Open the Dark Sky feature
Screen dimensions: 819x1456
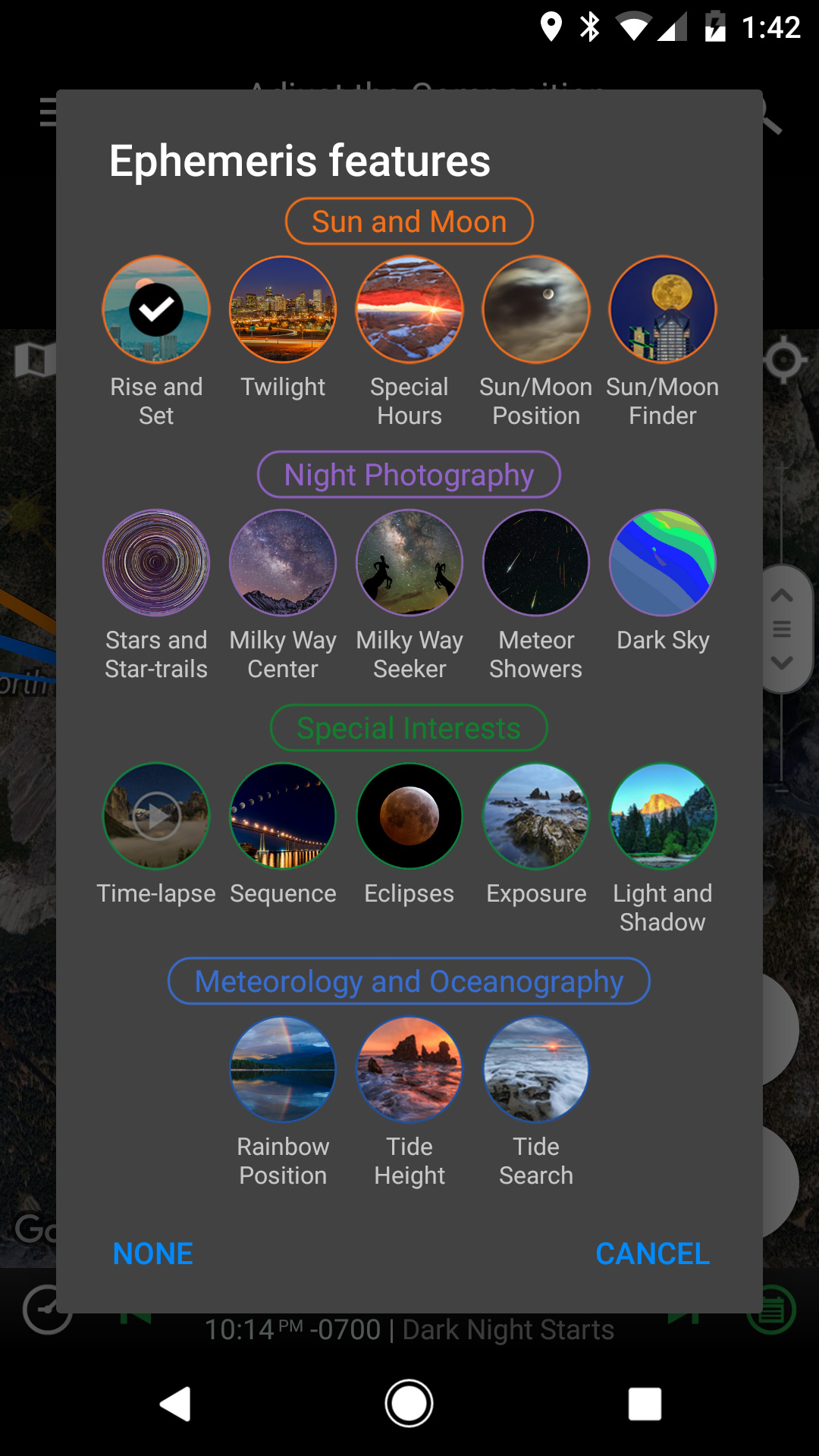pyautogui.click(x=663, y=563)
